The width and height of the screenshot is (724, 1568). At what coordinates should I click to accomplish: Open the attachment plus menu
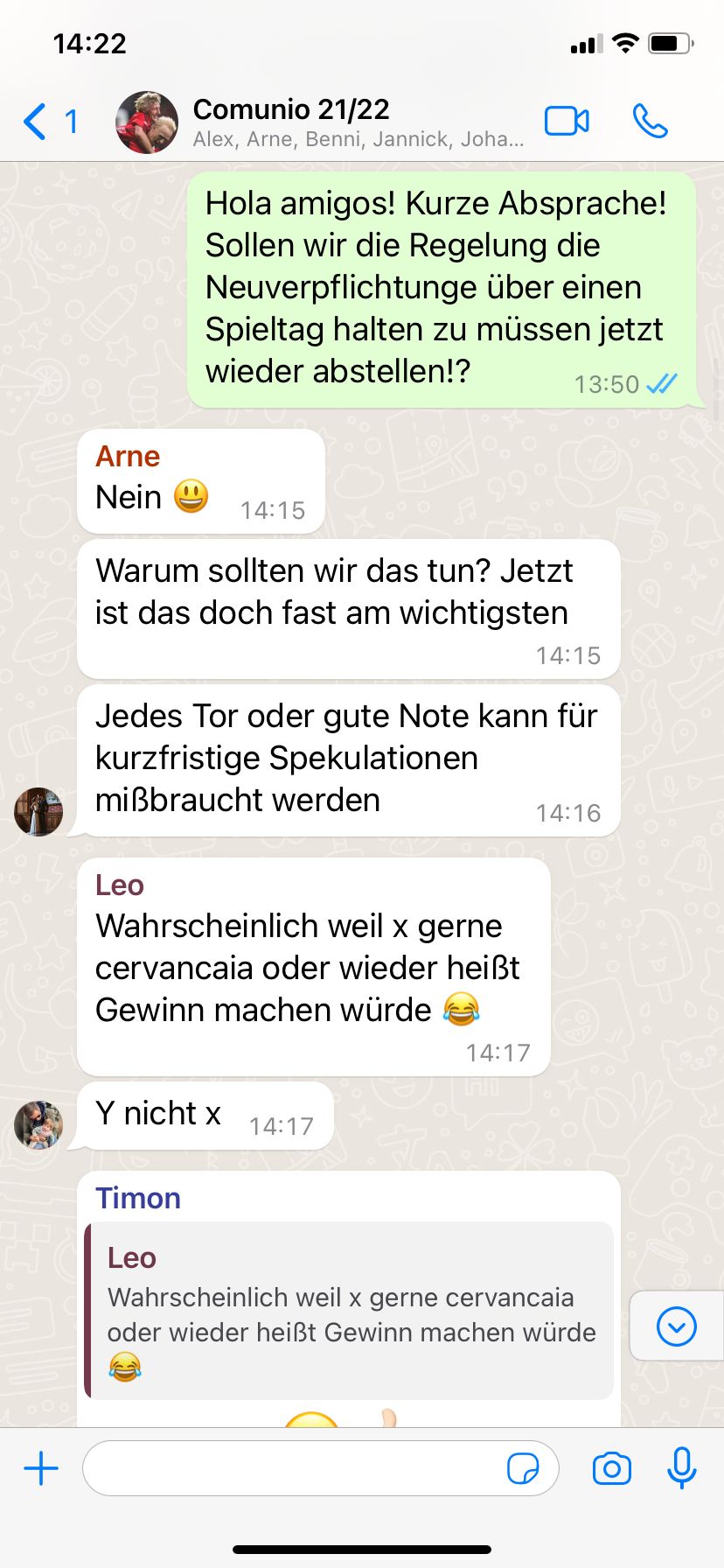pos(41,1467)
